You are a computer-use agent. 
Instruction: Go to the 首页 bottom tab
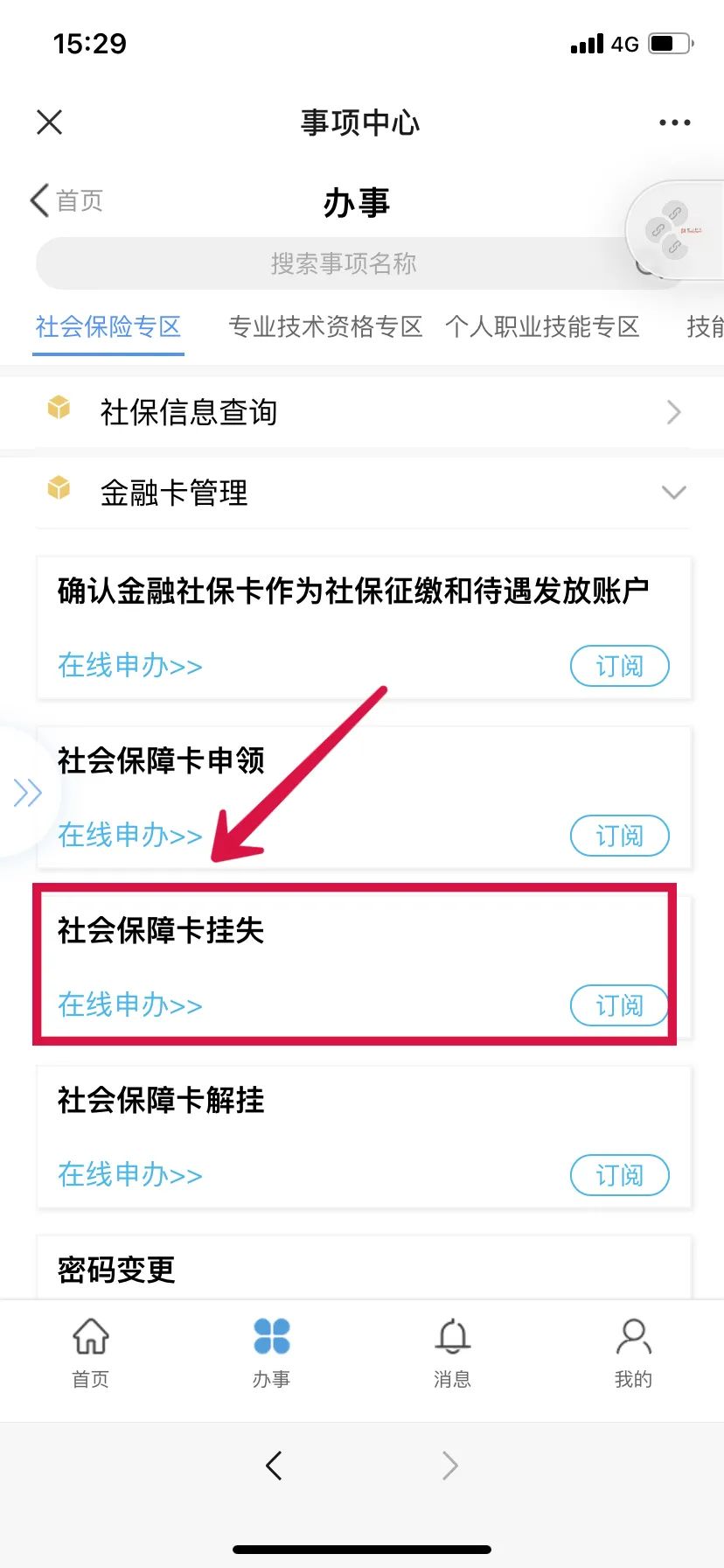pos(90,1353)
